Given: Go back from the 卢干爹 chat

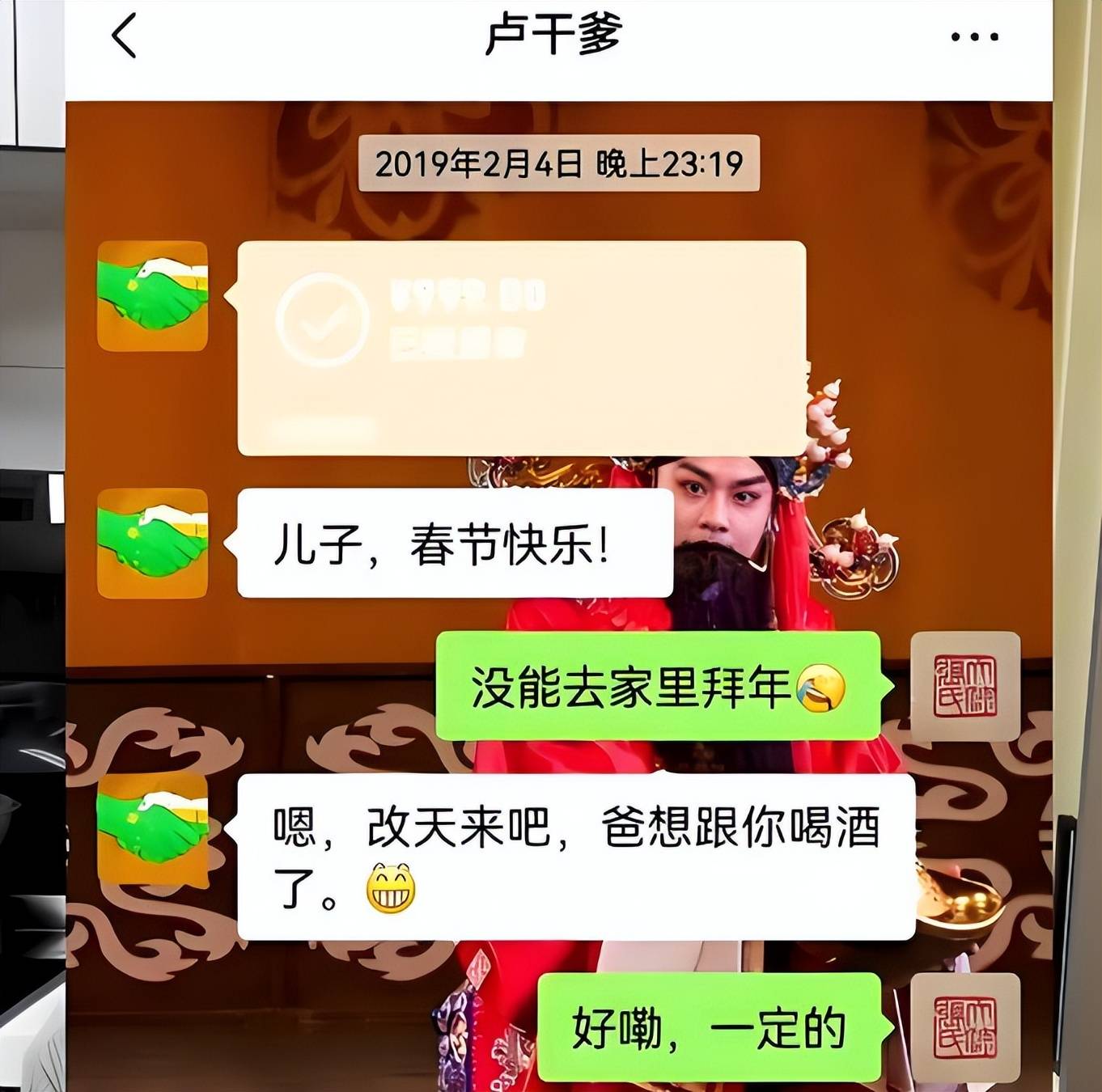Looking at the screenshot, I should pyautogui.click(x=125, y=36).
